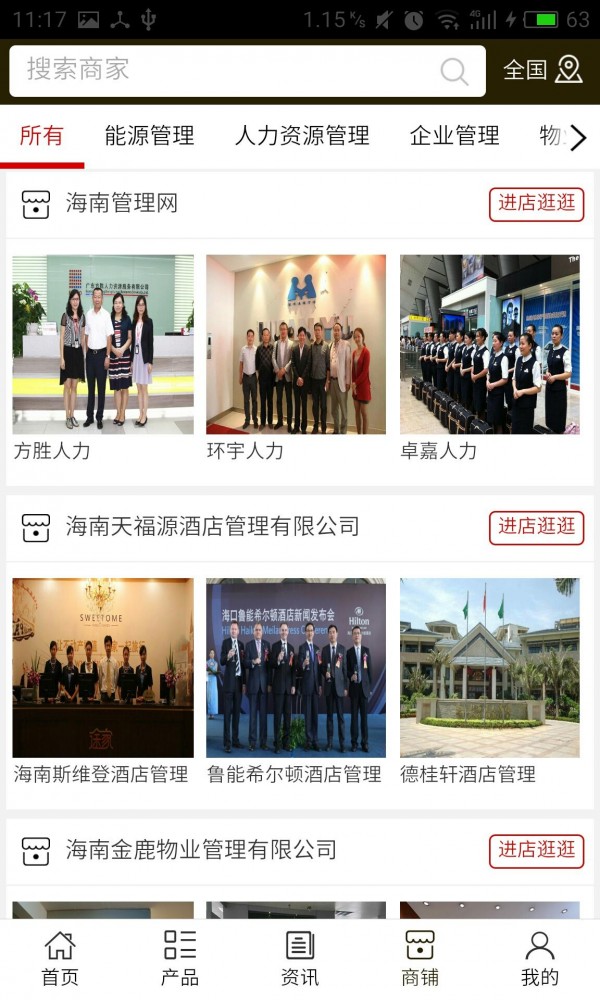Open the 全国 location selector

[x=542, y=70]
